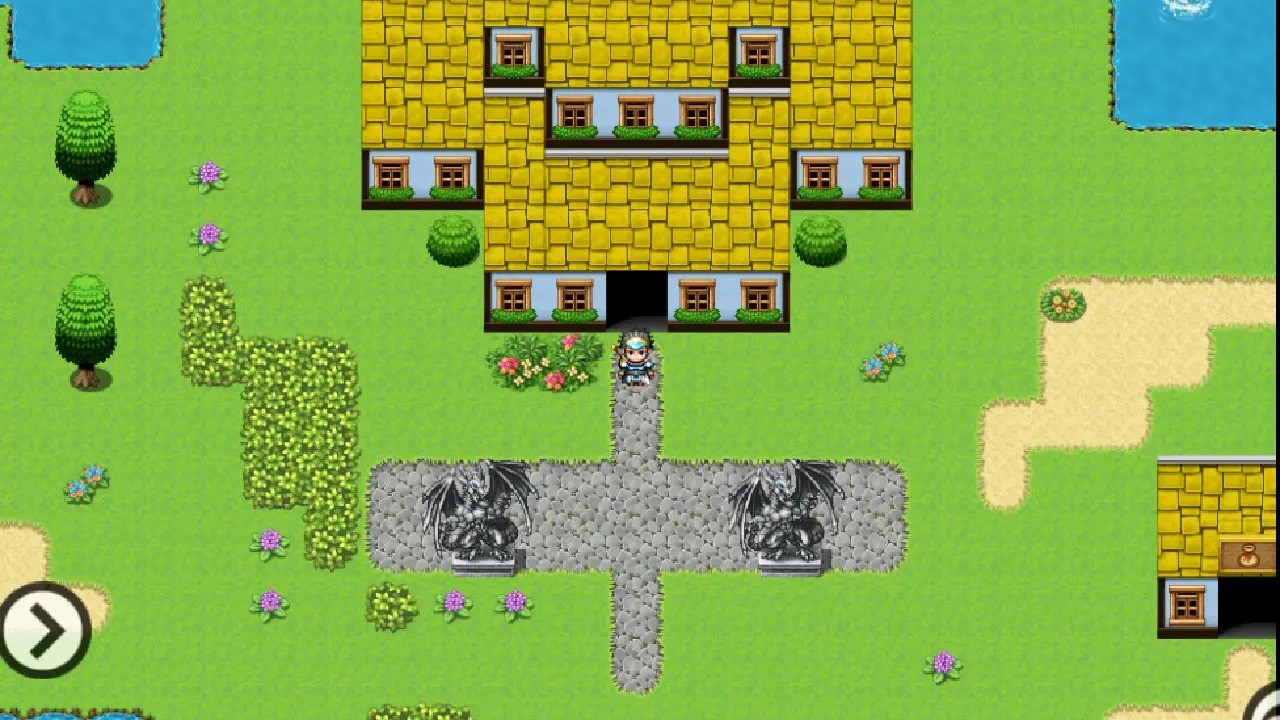Tap the round arrow button to expand controls
The height and width of the screenshot is (720, 1280).
pyautogui.click(x=44, y=630)
